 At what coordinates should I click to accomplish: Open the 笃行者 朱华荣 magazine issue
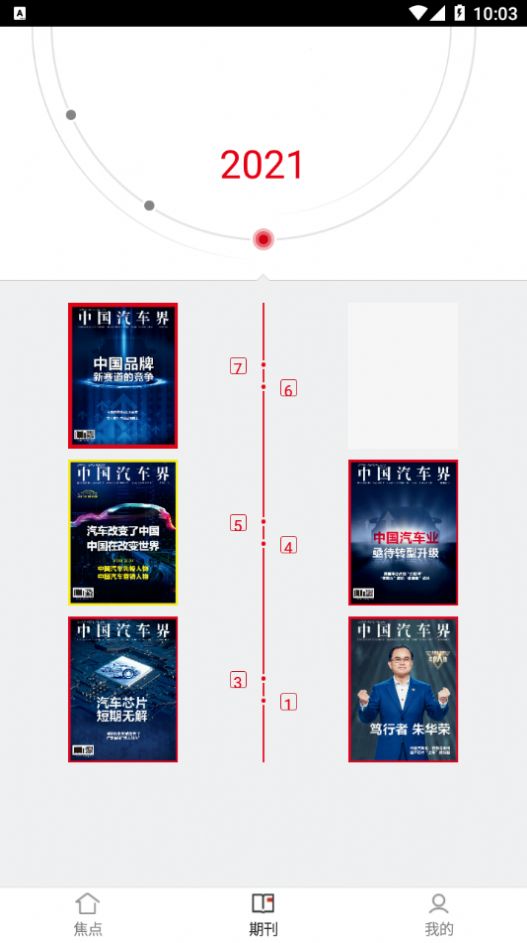(403, 689)
